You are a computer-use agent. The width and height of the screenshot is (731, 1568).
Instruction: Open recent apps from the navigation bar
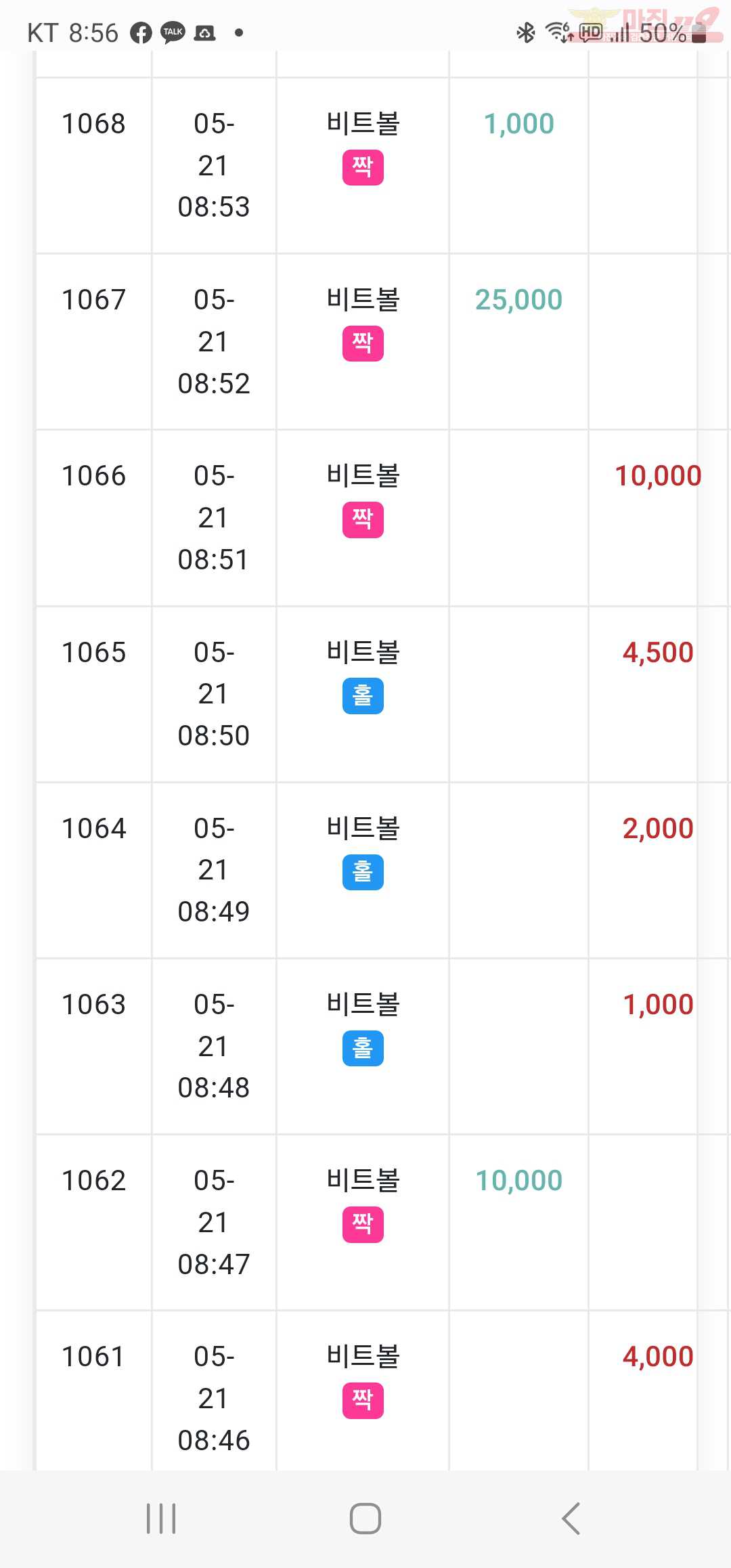pos(161,1518)
